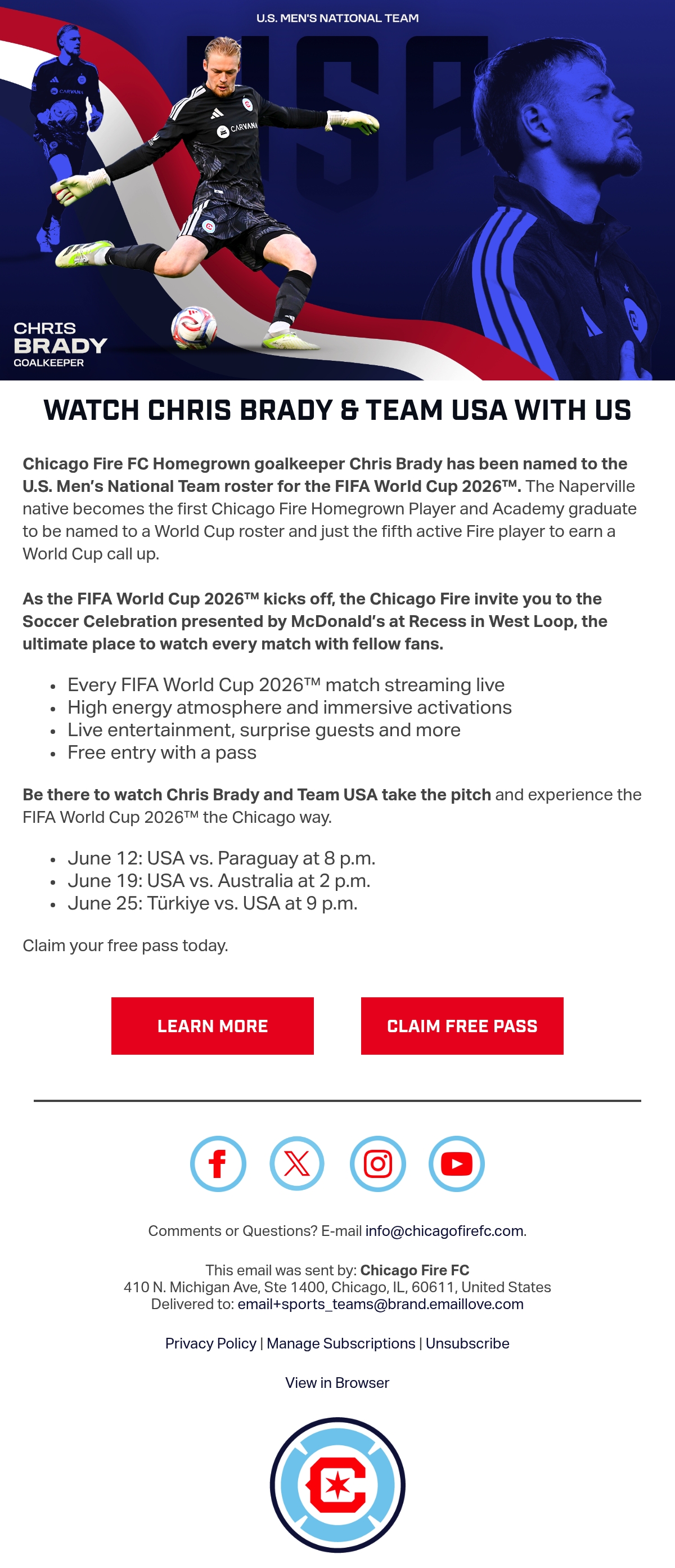Image resolution: width=675 pixels, height=1568 pixels.
Task: Open the Privacy Policy link
Action: click(211, 1343)
